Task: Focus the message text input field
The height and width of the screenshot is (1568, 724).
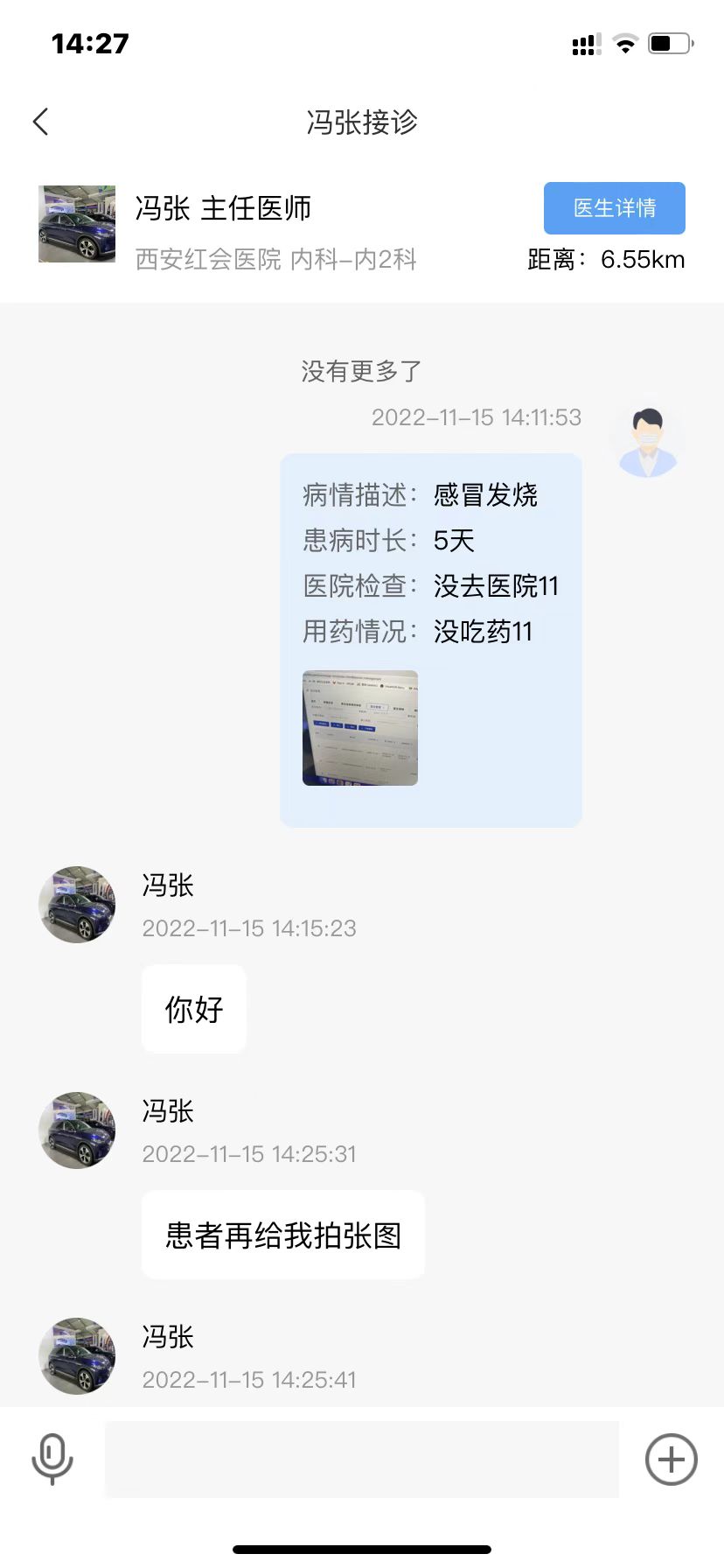Action: click(361, 1459)
